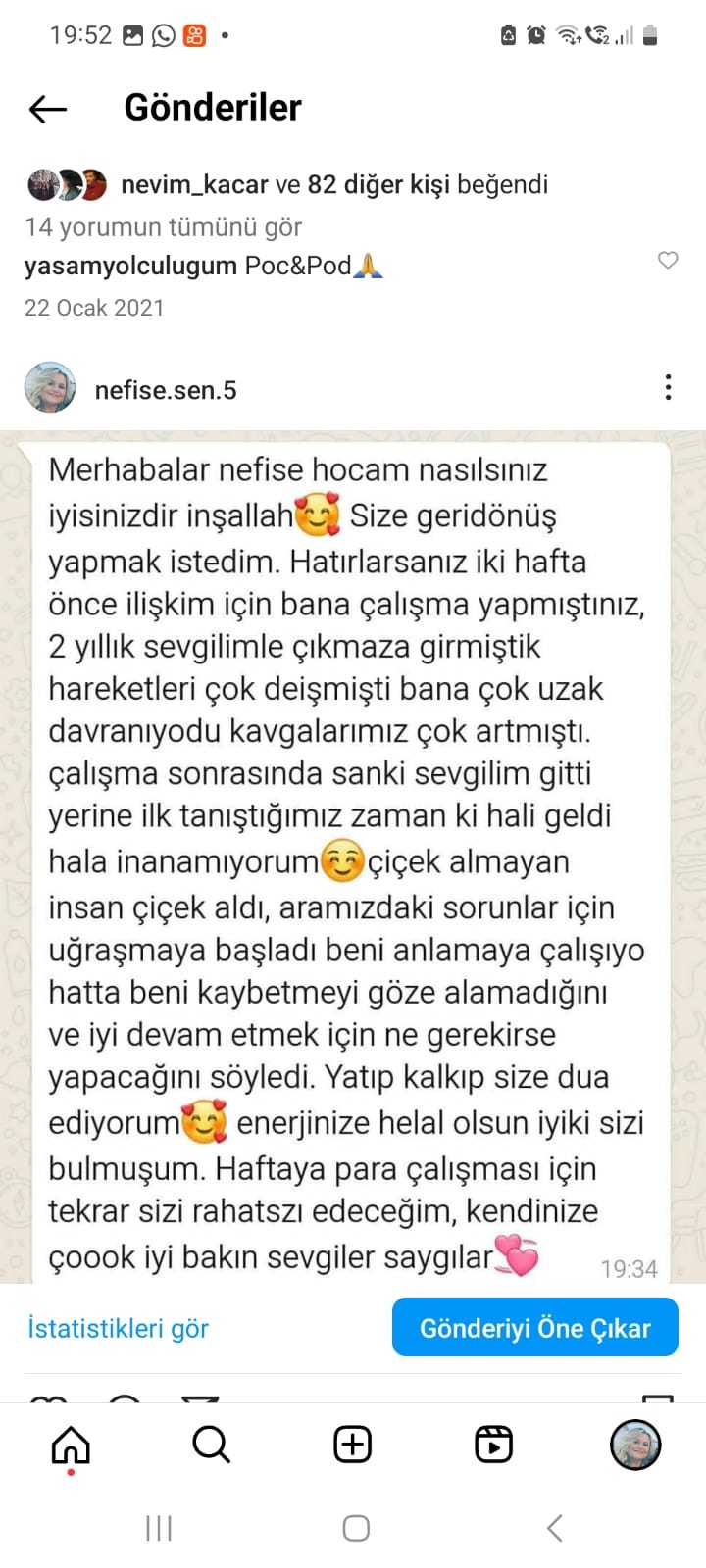Open nefise.sen.5 profile picture
This screenshot has width=706, height=1568.
pos(50,388)
